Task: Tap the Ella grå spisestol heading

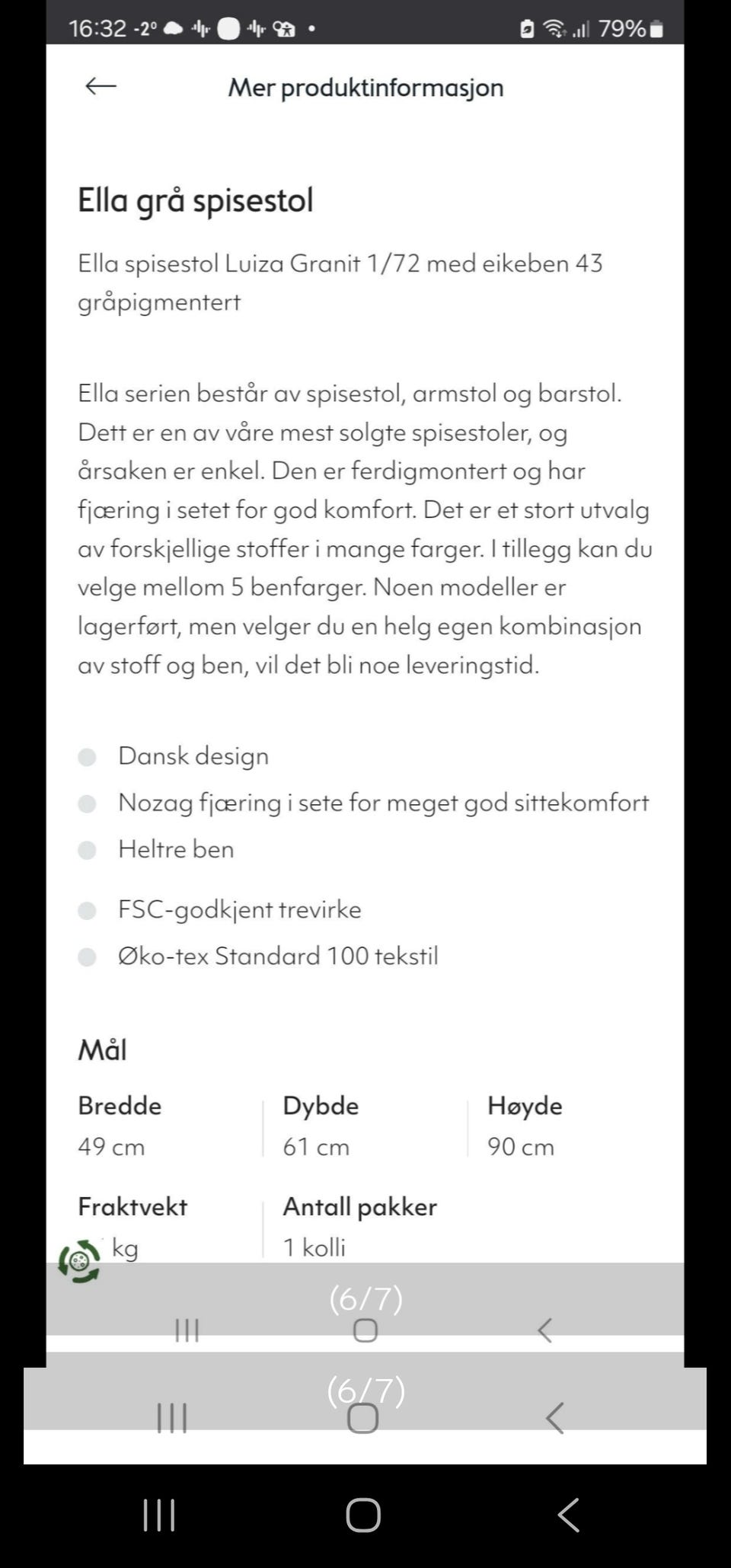Action: click(x=195, y=200)
